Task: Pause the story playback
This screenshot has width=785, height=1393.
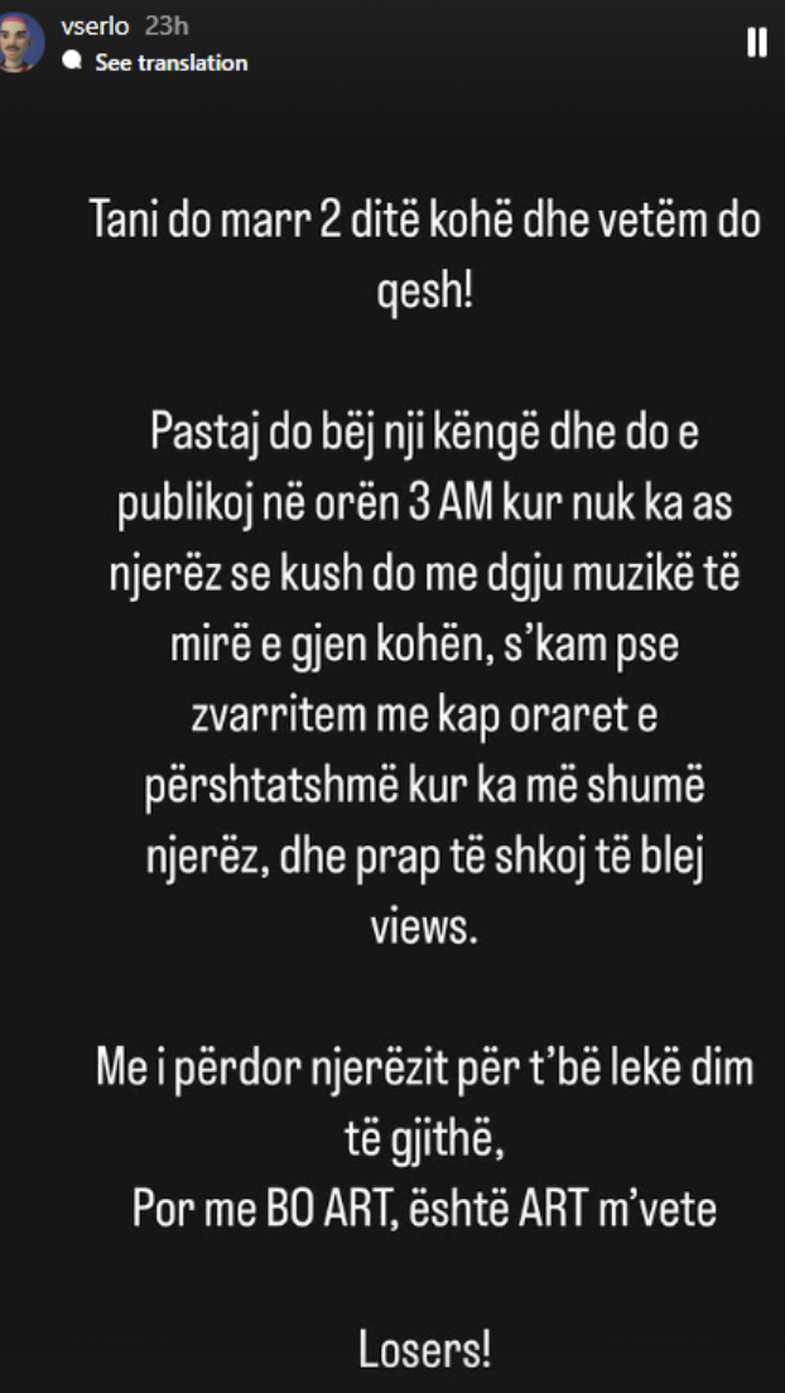Action: [757, 43]
